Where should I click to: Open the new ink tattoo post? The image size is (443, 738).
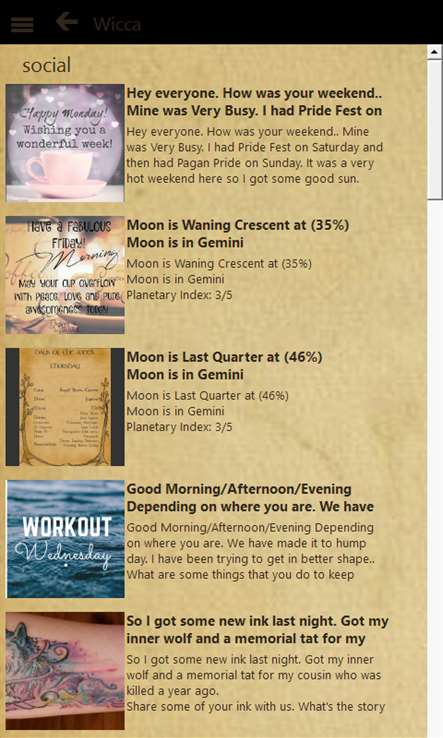point(214,671)
